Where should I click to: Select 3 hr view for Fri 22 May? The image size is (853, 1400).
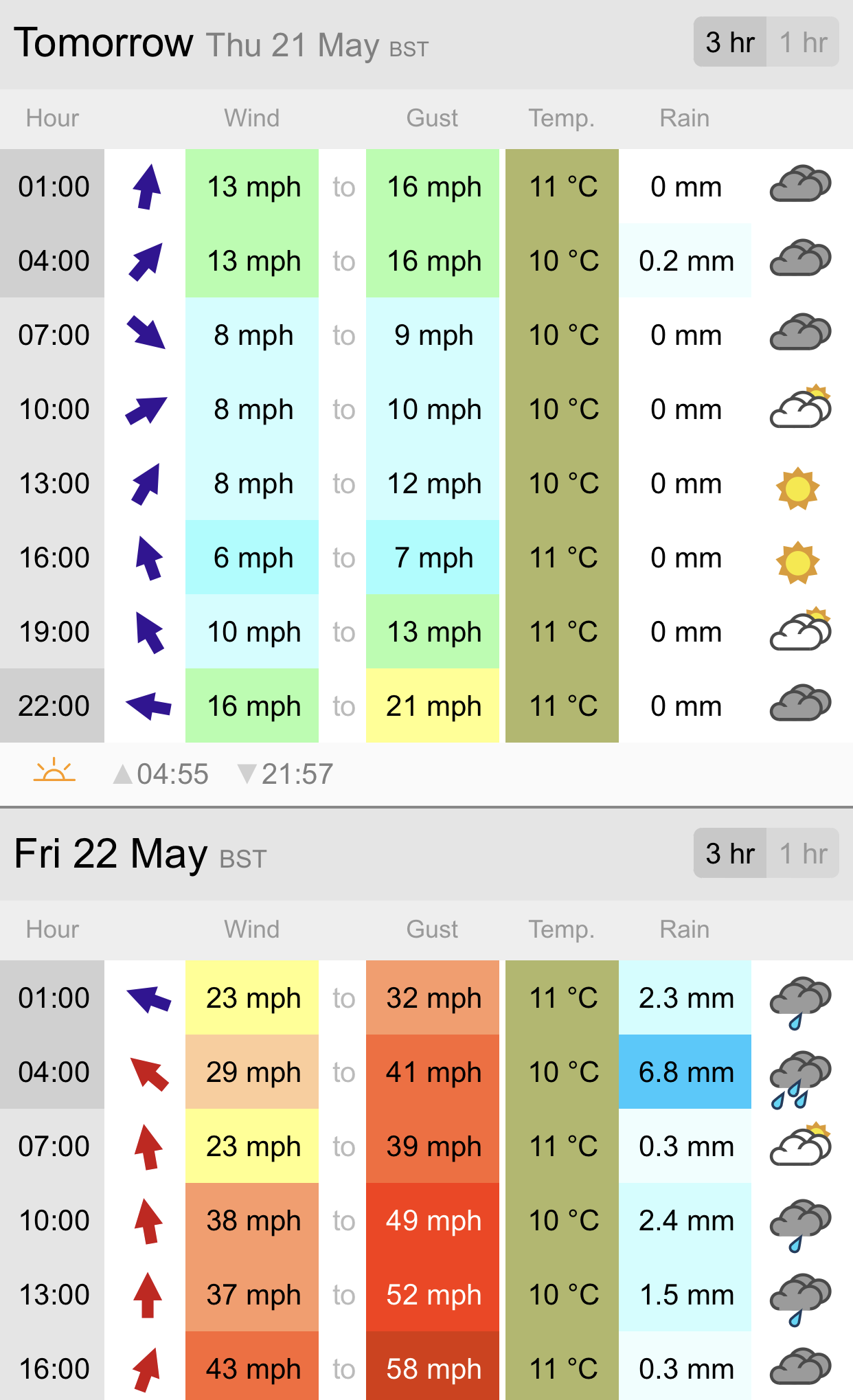point(730,854)
